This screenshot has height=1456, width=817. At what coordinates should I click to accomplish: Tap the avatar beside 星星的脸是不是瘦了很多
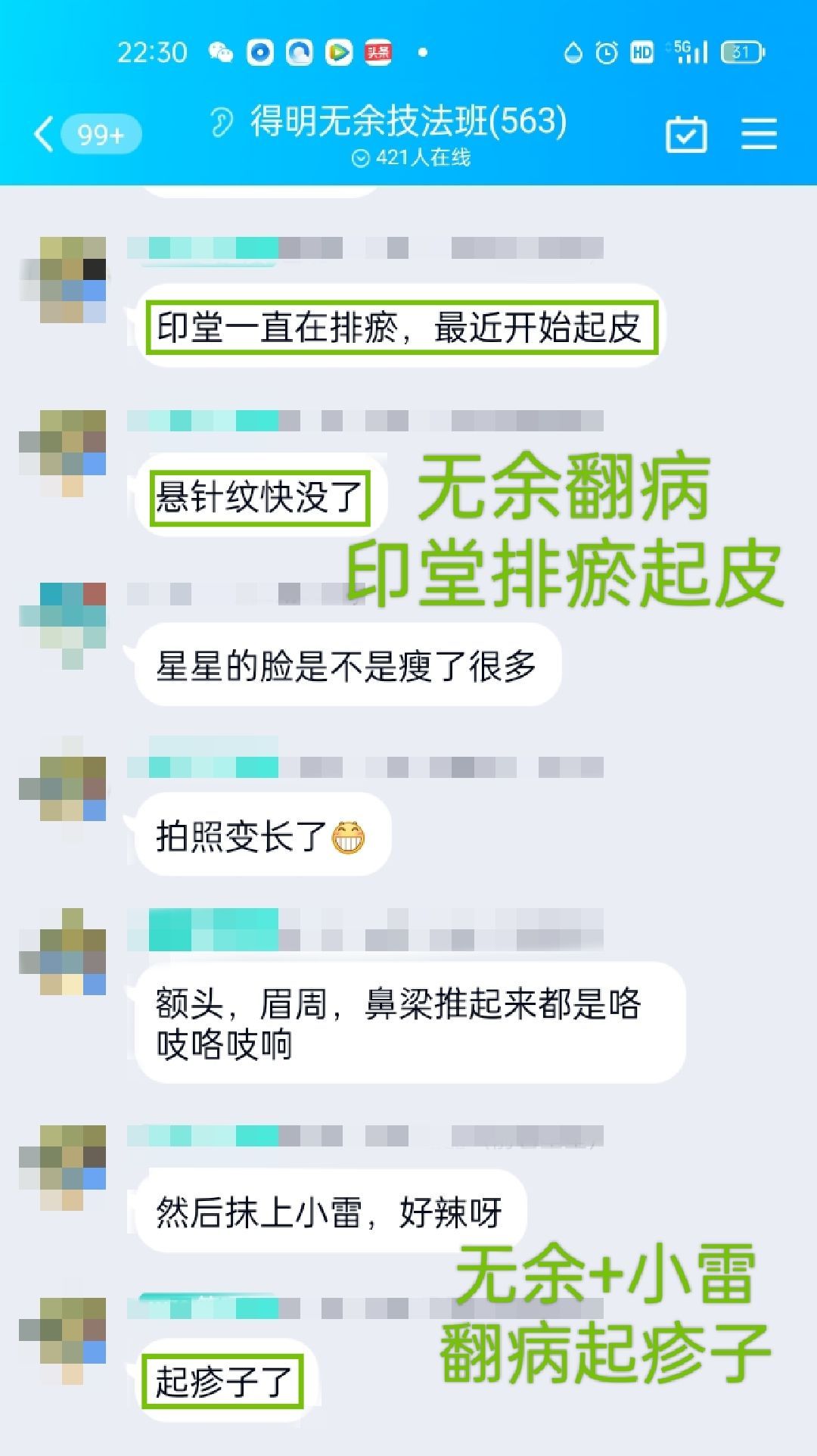[x=63, y=626]
